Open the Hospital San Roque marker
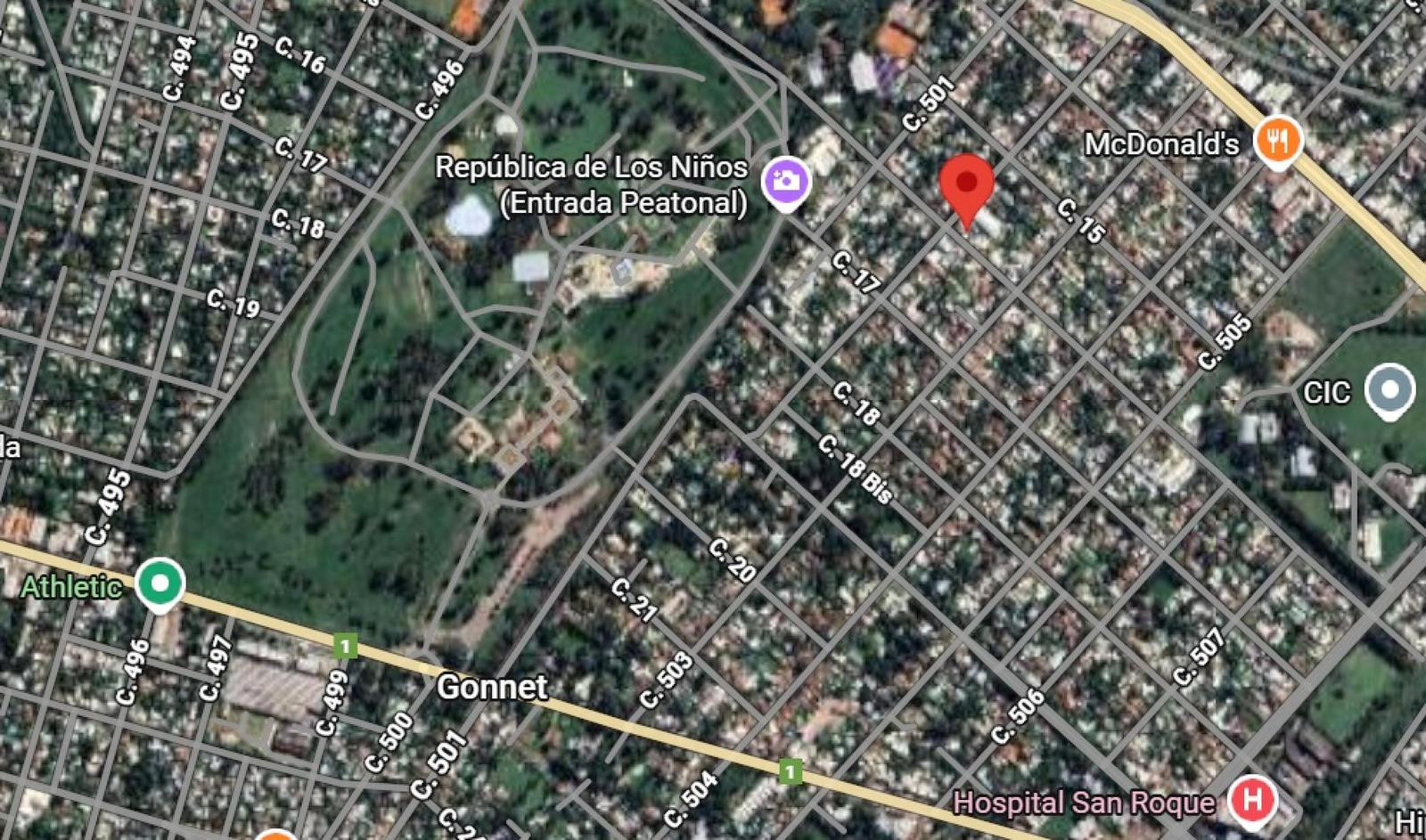Viewport: 1426px width, 840px height. coord(1251,800)
